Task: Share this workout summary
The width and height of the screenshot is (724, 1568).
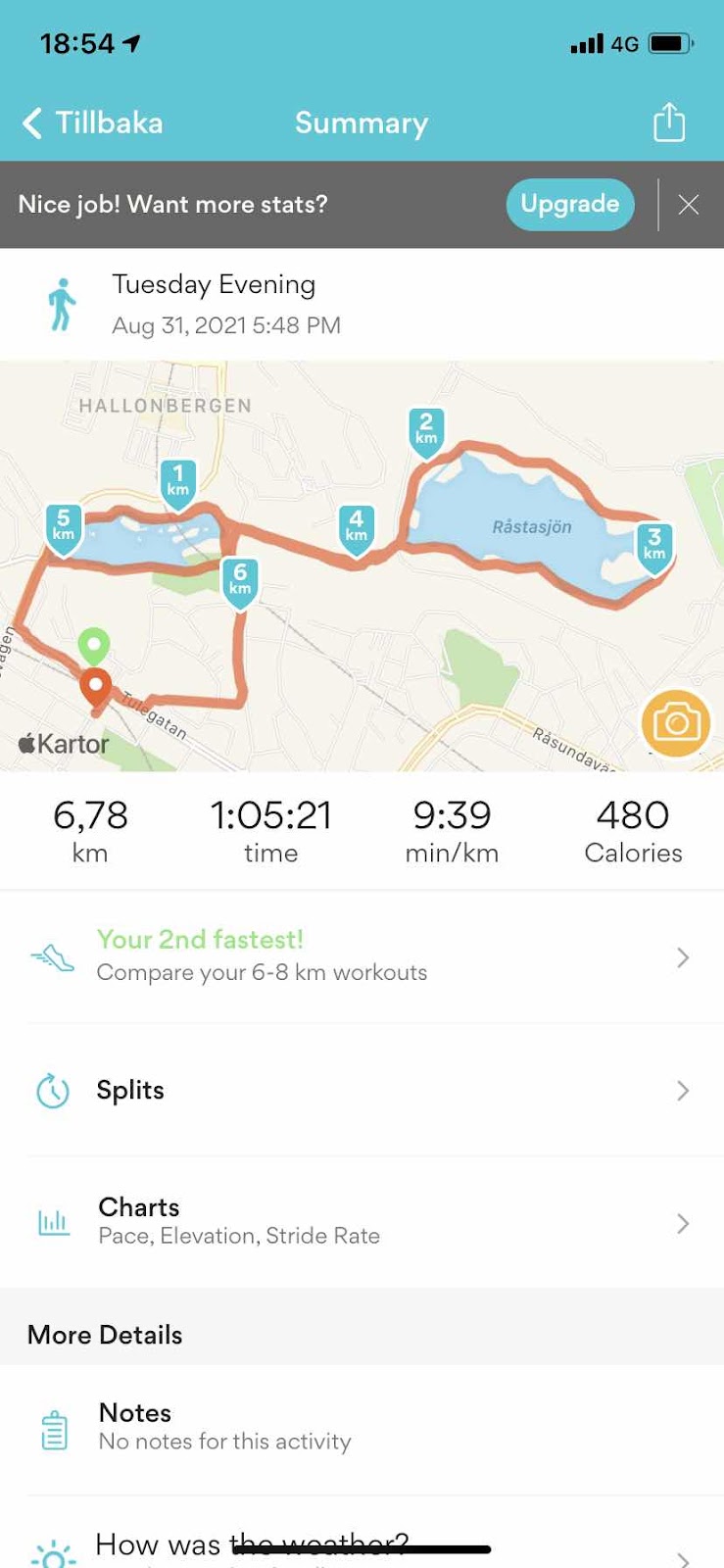Action: coord(668,123)
